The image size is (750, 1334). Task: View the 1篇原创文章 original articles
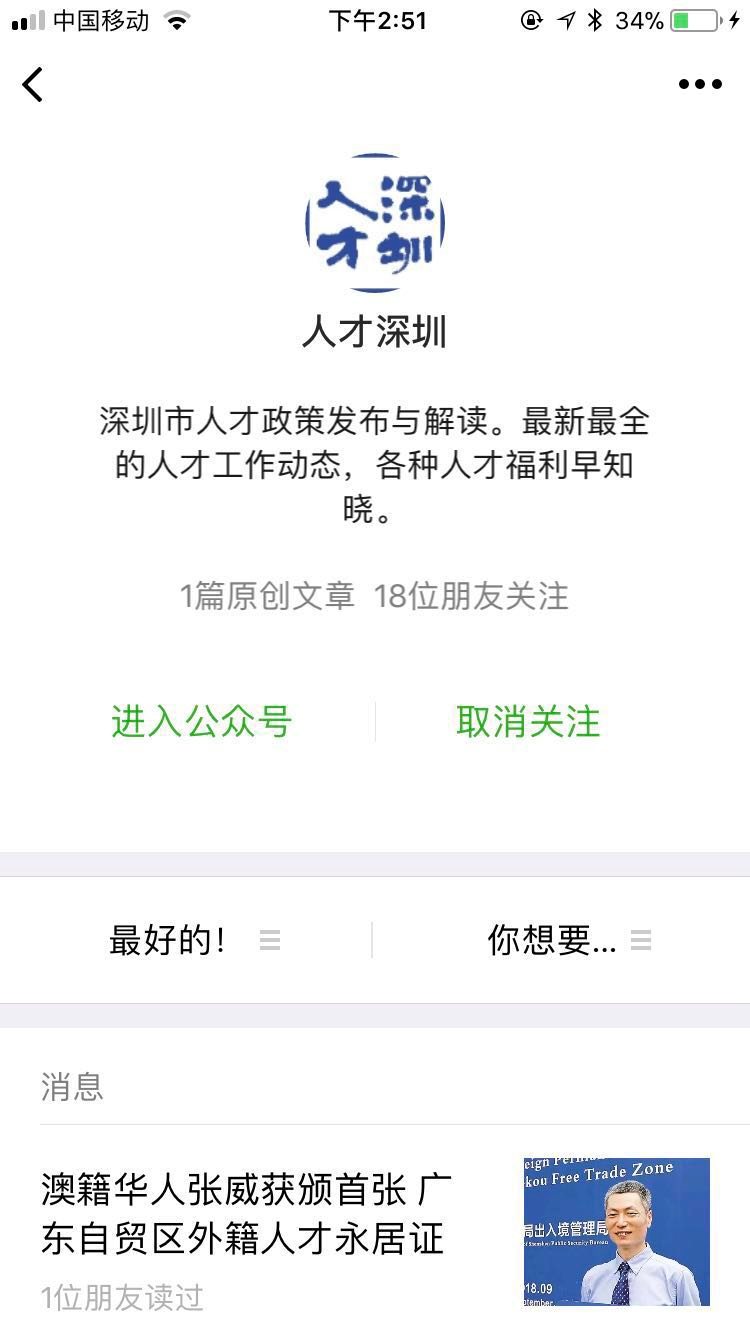[267, 596]
